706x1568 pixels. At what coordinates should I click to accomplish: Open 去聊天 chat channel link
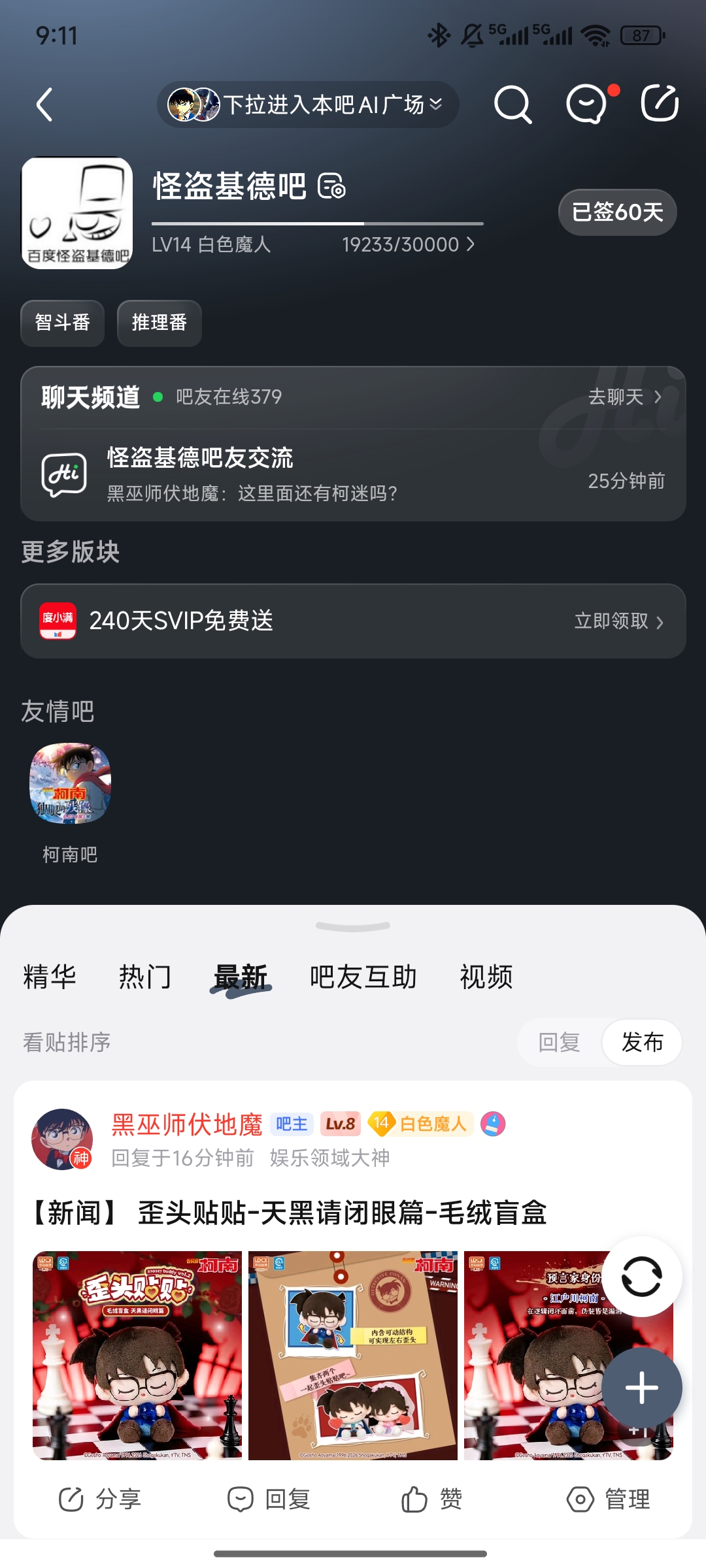[624, 397]
